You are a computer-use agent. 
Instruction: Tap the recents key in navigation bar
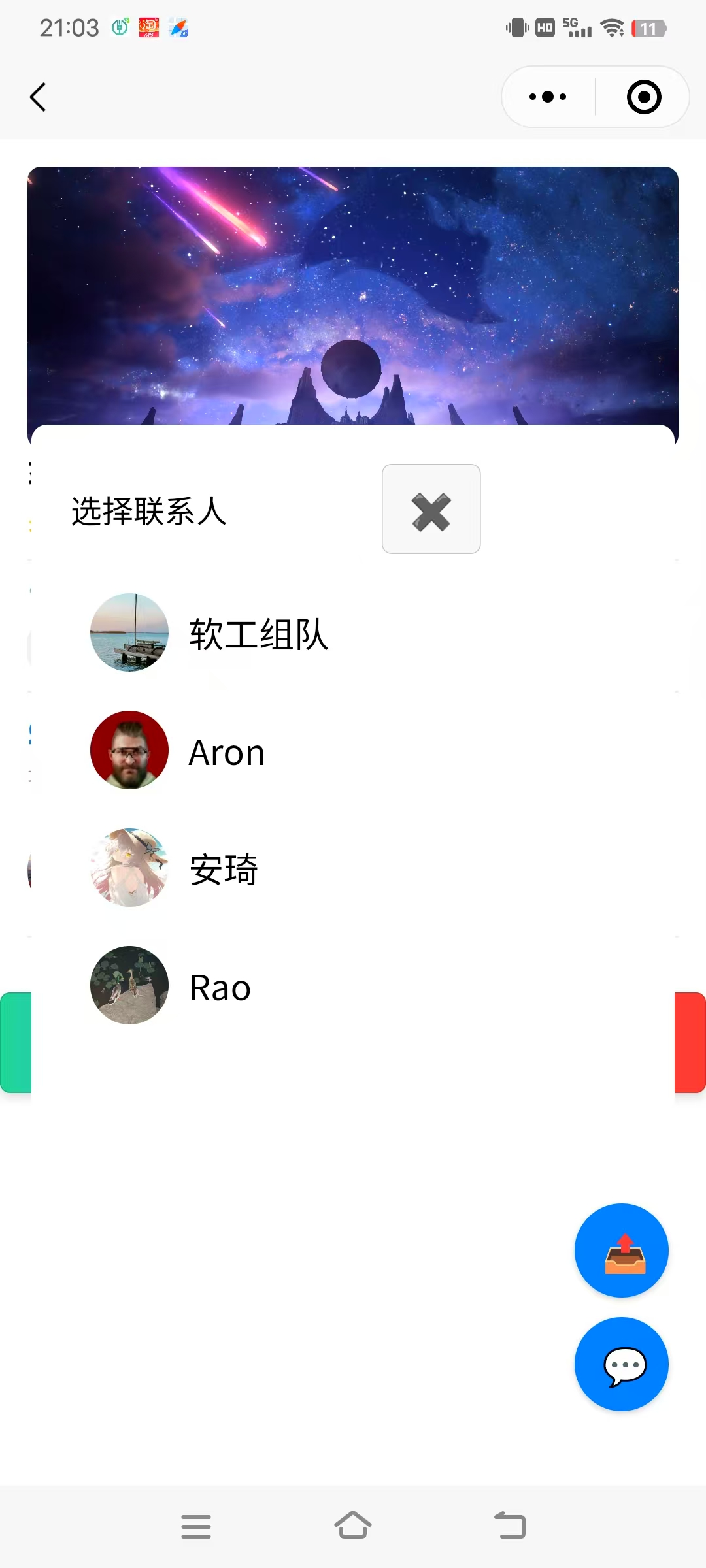click(x=195, y=1525)
